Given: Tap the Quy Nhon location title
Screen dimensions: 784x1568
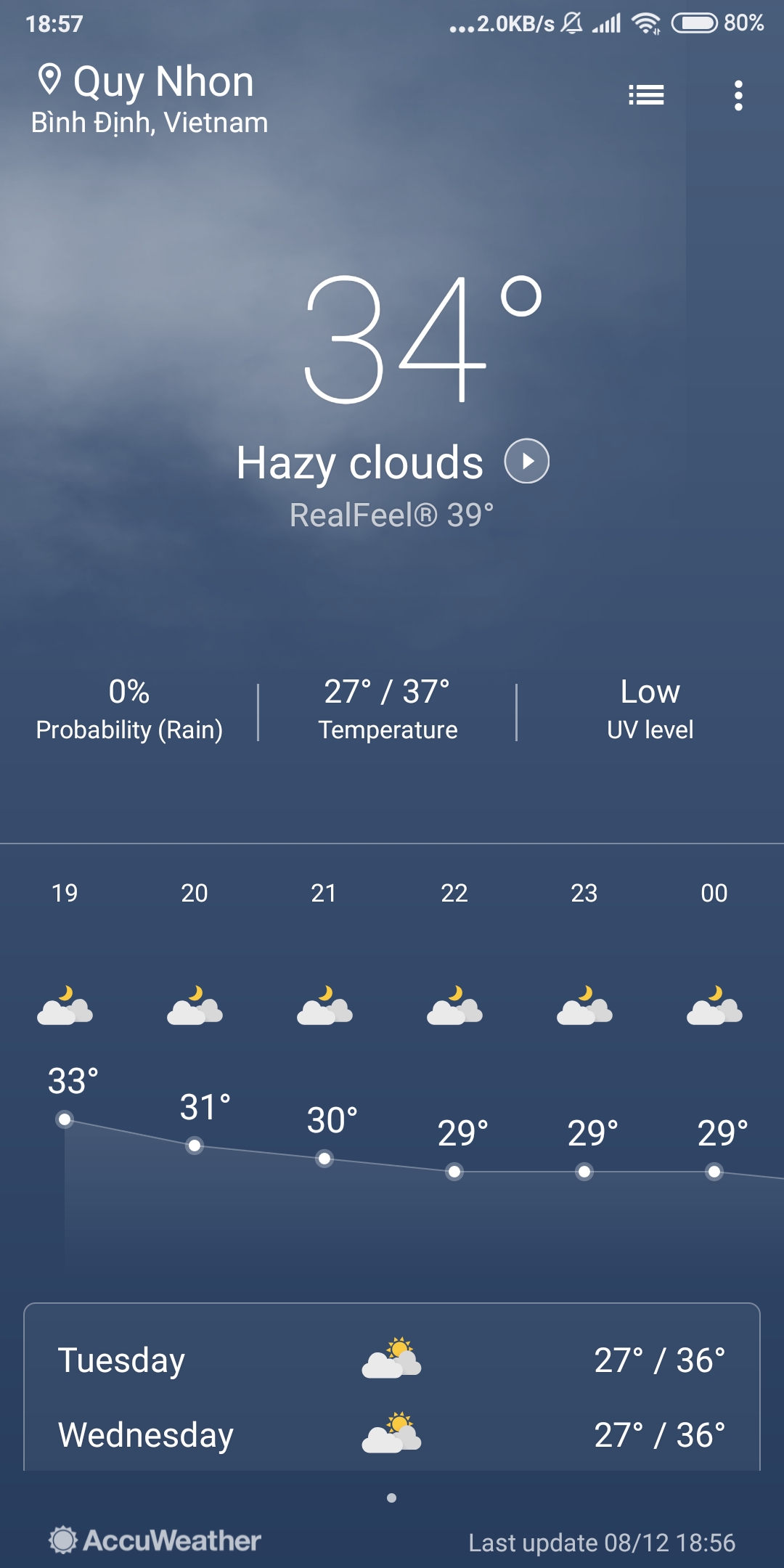Looking at the screenshot, I should 163,81.
